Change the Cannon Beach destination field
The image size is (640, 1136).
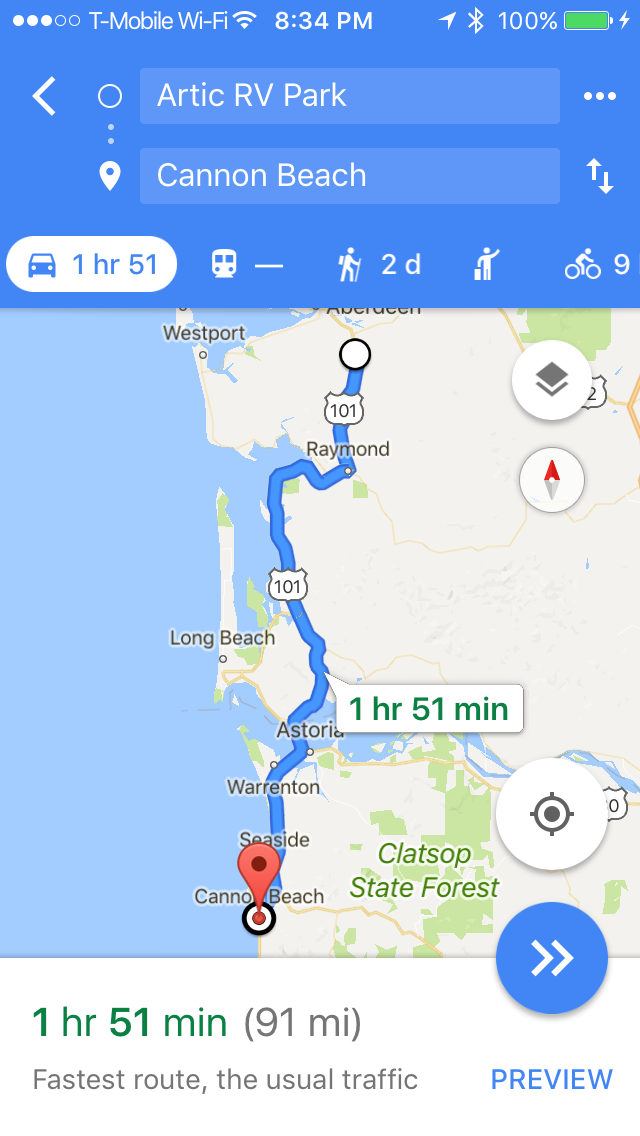pos(349,176)
